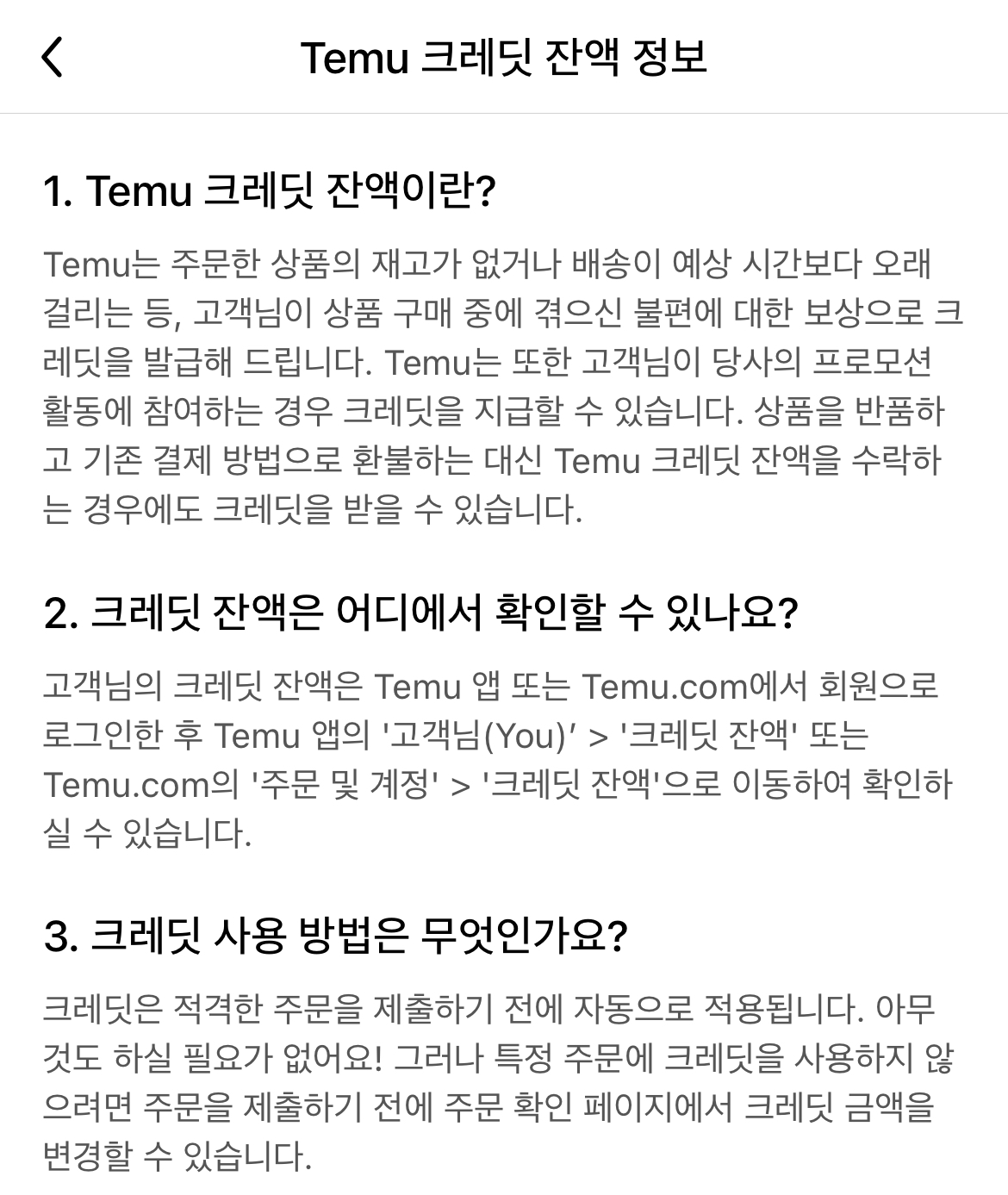The image size is (1008, 1195).
Task: Tap the chevron at top-left corner
Action: coord(52,56)
